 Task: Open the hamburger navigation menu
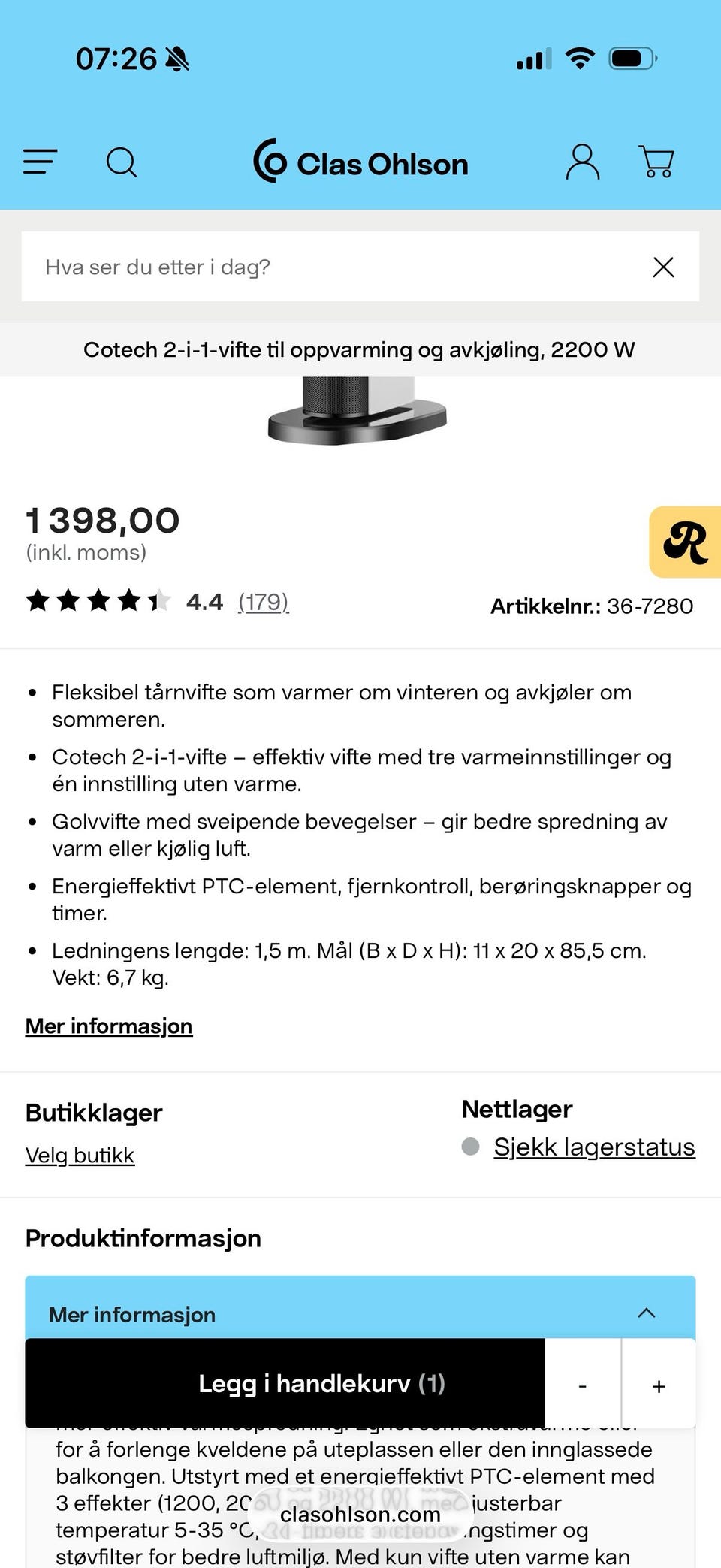click(x=41, y=162)
